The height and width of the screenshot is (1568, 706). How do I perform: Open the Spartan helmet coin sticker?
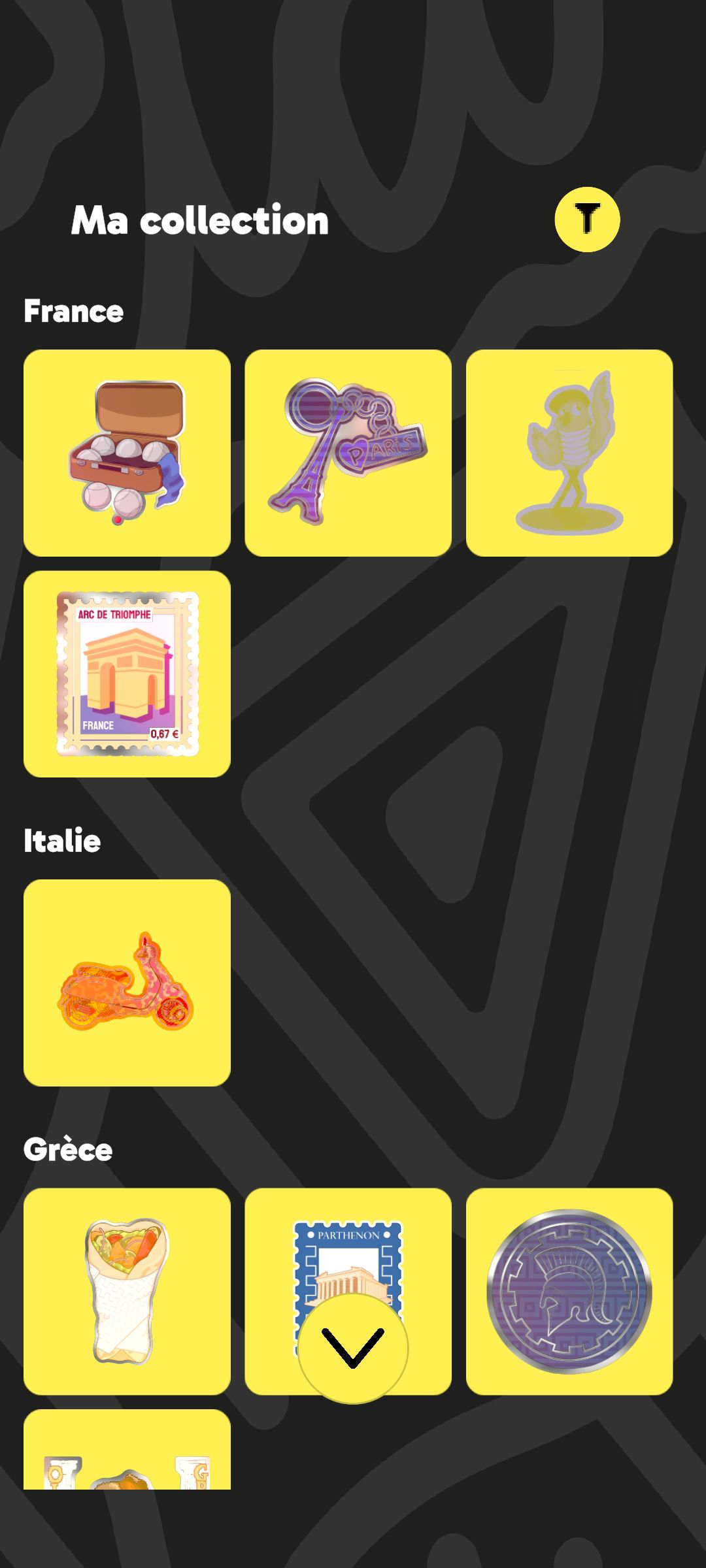[x=569, y=1292]
